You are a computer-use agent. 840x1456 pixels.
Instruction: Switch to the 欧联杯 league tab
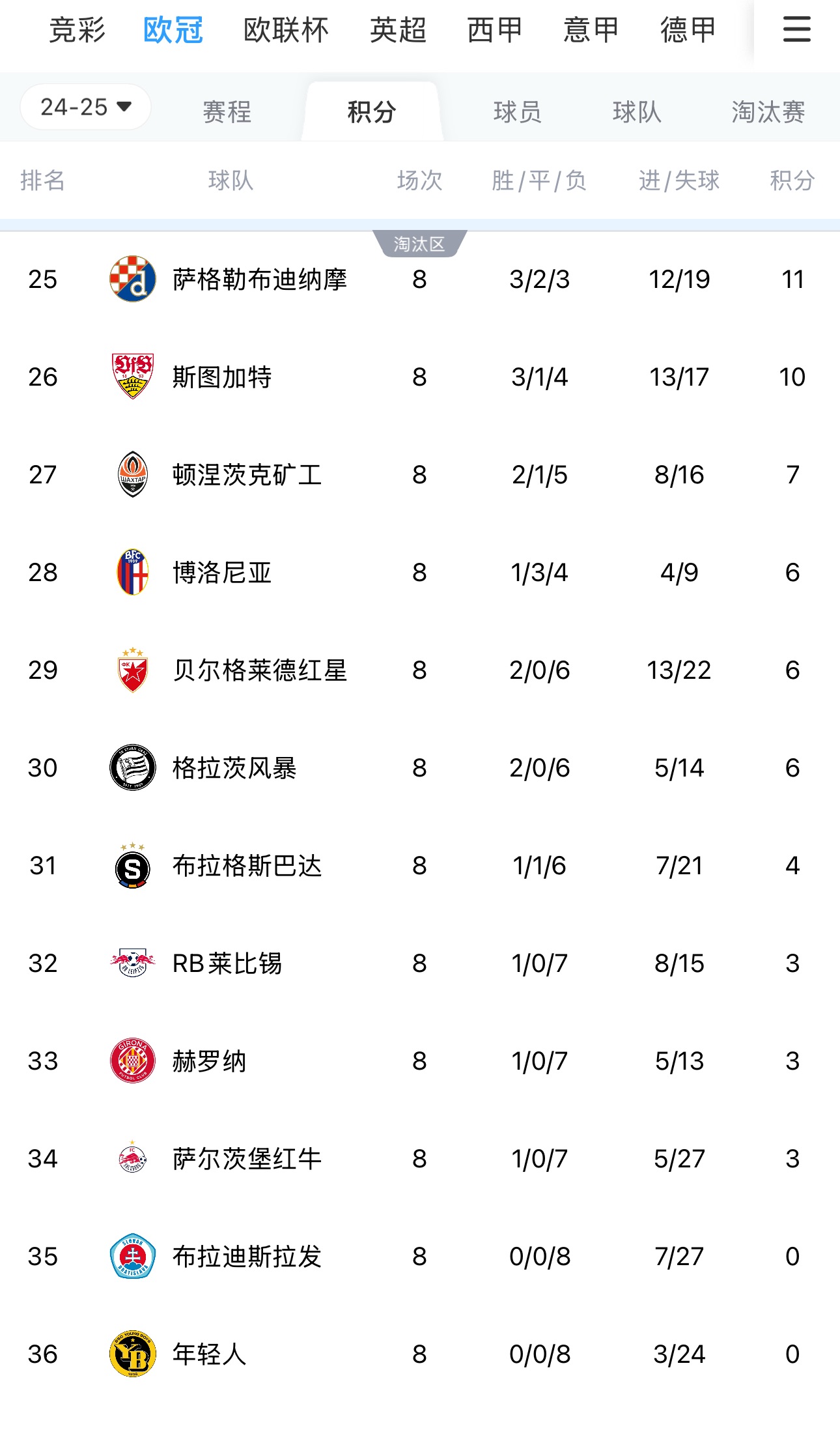tap(286, 30)
